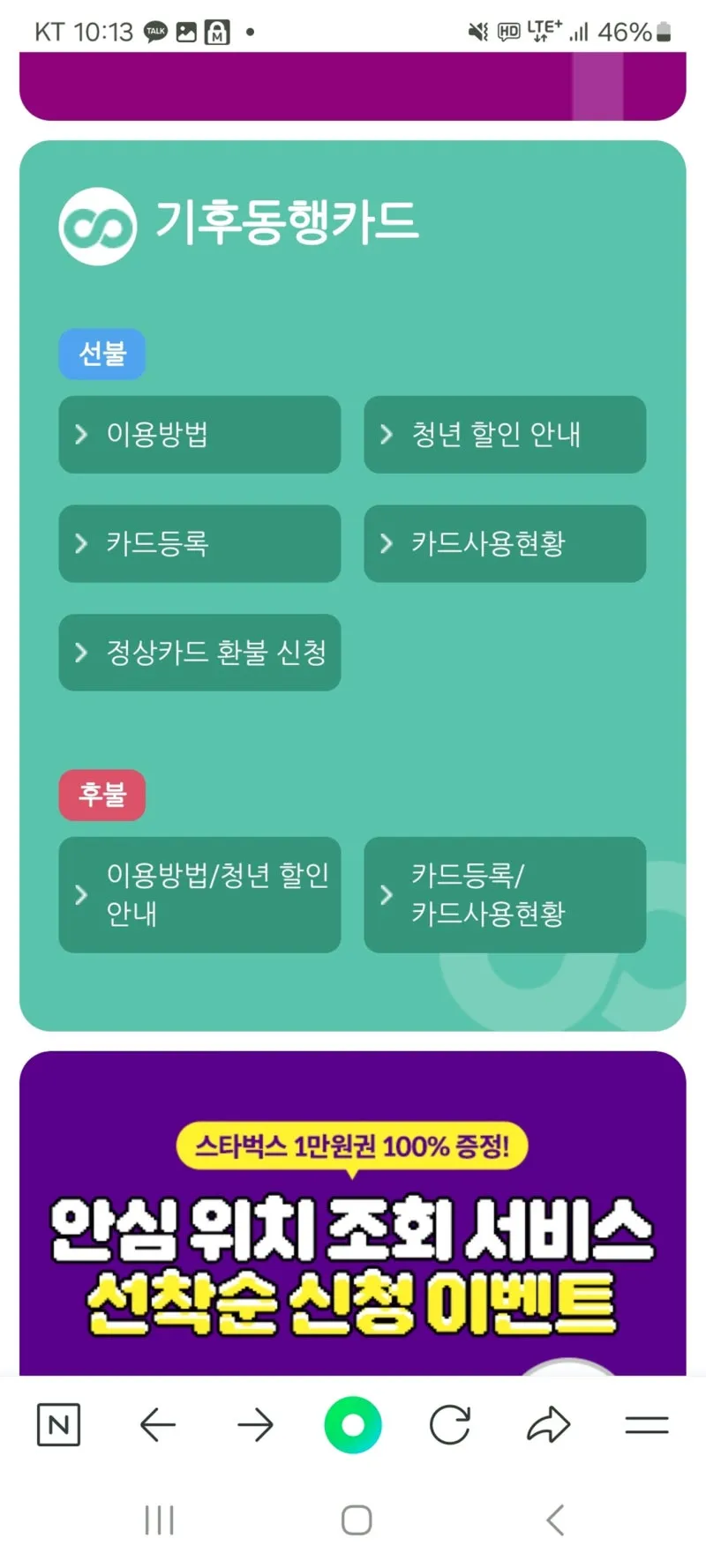Open the browser menu with two lines
The image size is (706, 1568).
coord(647,1424)
